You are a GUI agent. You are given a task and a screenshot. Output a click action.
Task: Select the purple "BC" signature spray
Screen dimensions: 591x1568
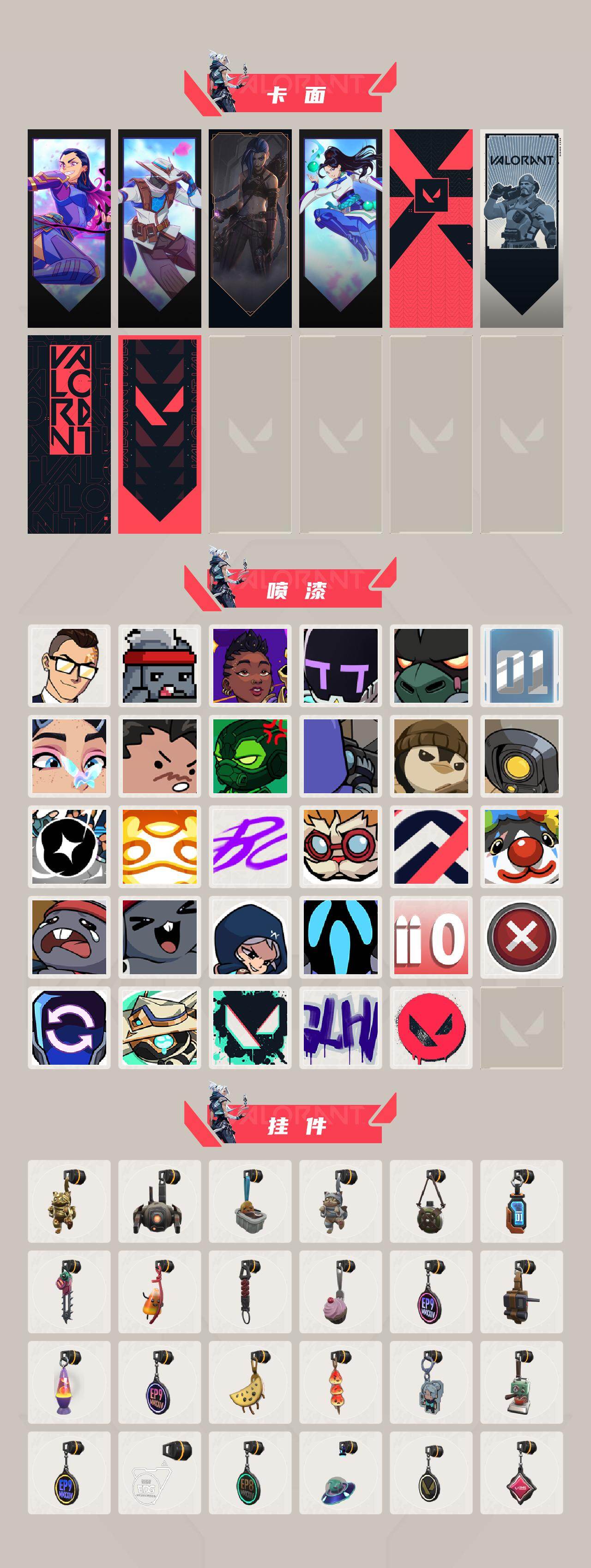click(x=249, y=848)
